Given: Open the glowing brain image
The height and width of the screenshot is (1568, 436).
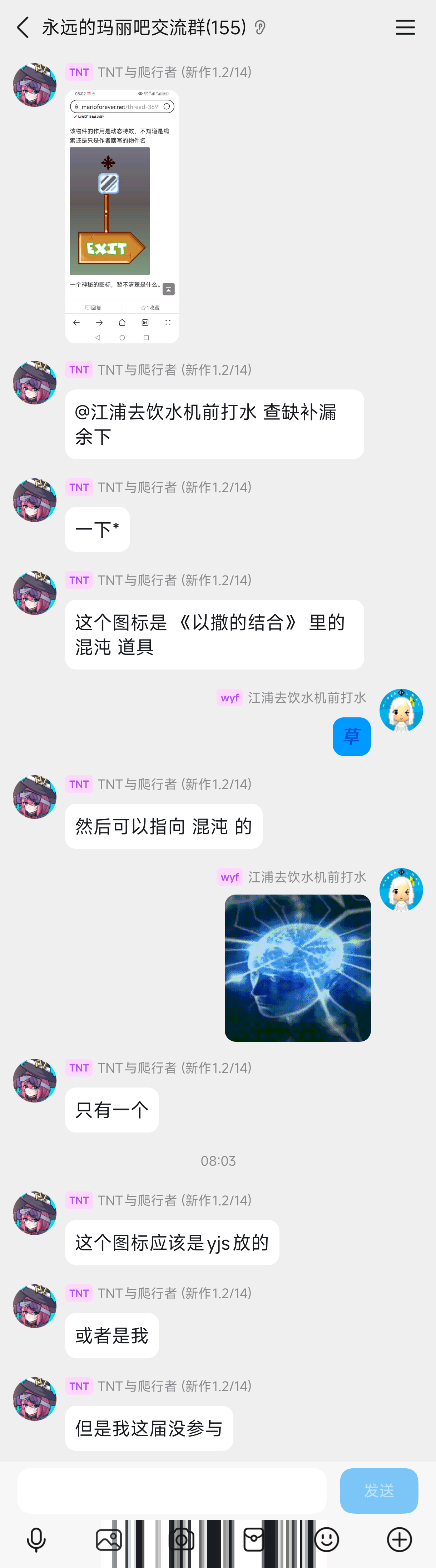Looking at the screenshot, I should 297,967.
